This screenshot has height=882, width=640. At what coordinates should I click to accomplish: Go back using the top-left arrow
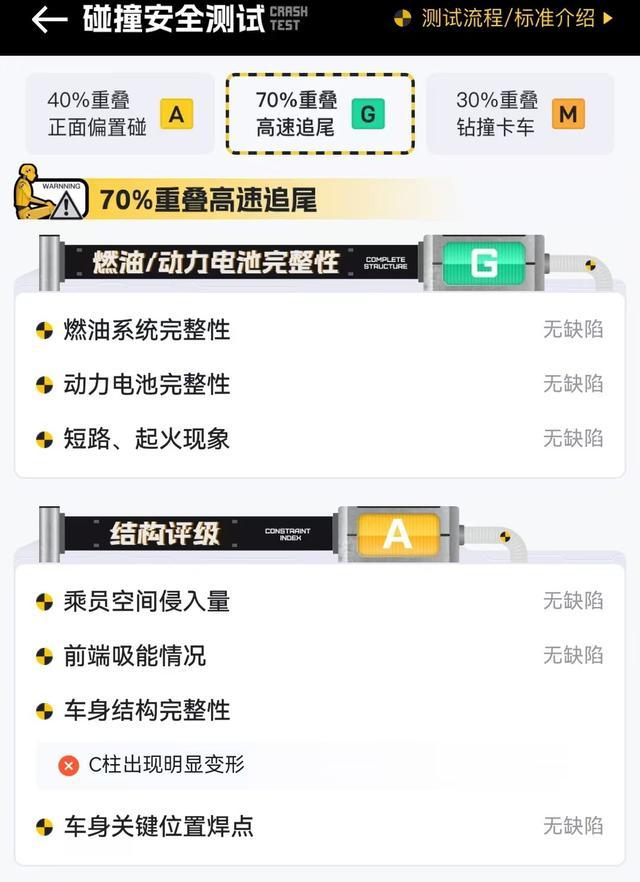(49, 20)
